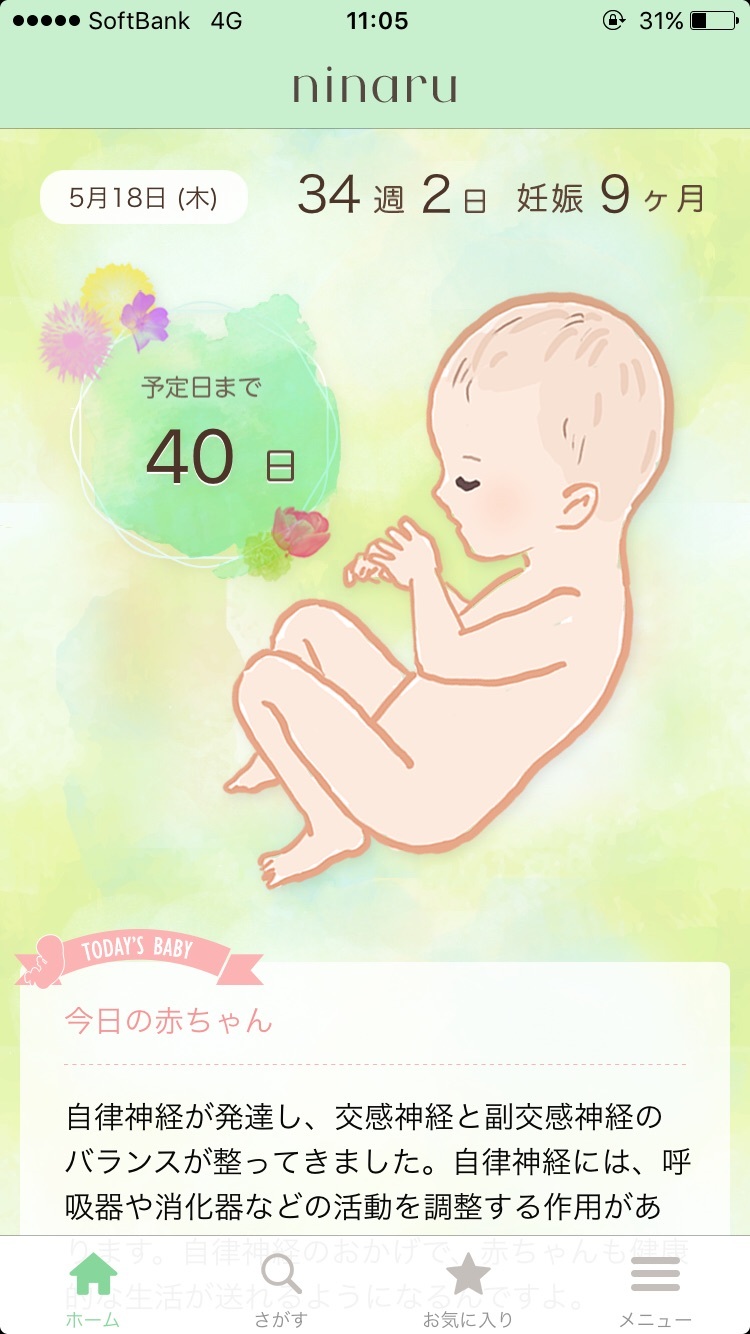The image size is (750, 1334).
Task: Open the 今日の赤ちゃん card
Action: tap(375, 1098)
